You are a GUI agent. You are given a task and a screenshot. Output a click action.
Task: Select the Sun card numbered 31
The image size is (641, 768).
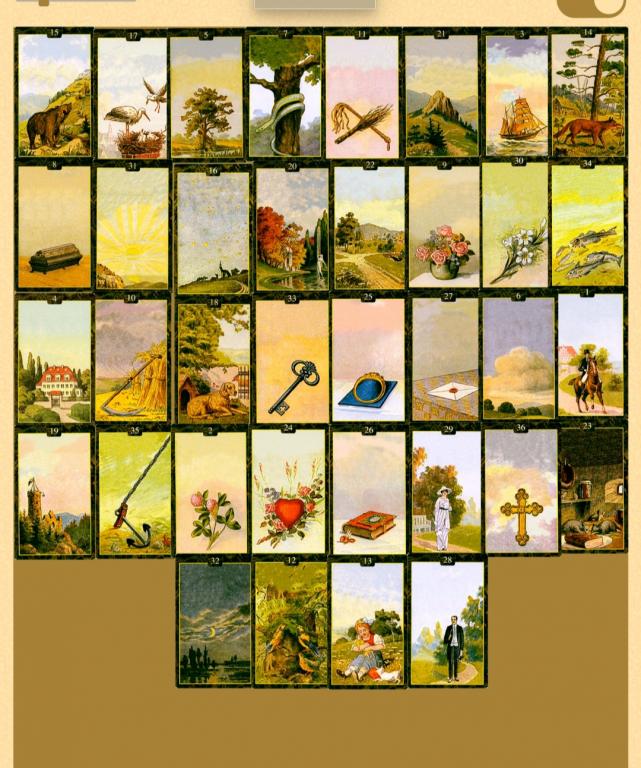(133, 227)
